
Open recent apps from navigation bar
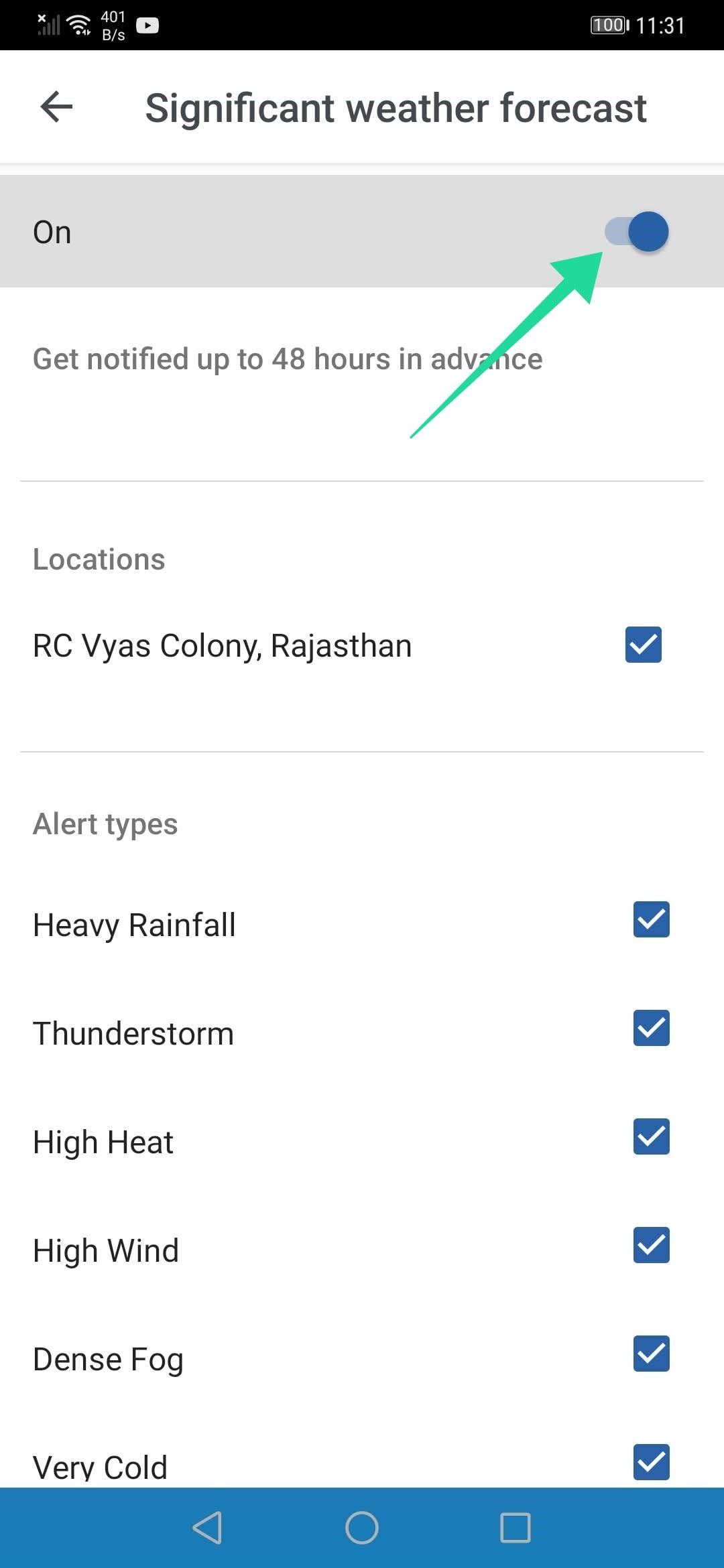click(x=516, y=1528)
